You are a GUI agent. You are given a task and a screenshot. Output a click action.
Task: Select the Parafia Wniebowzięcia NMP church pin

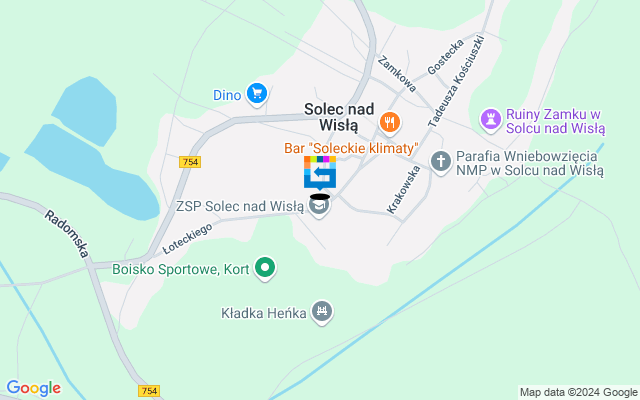[441, 162]
